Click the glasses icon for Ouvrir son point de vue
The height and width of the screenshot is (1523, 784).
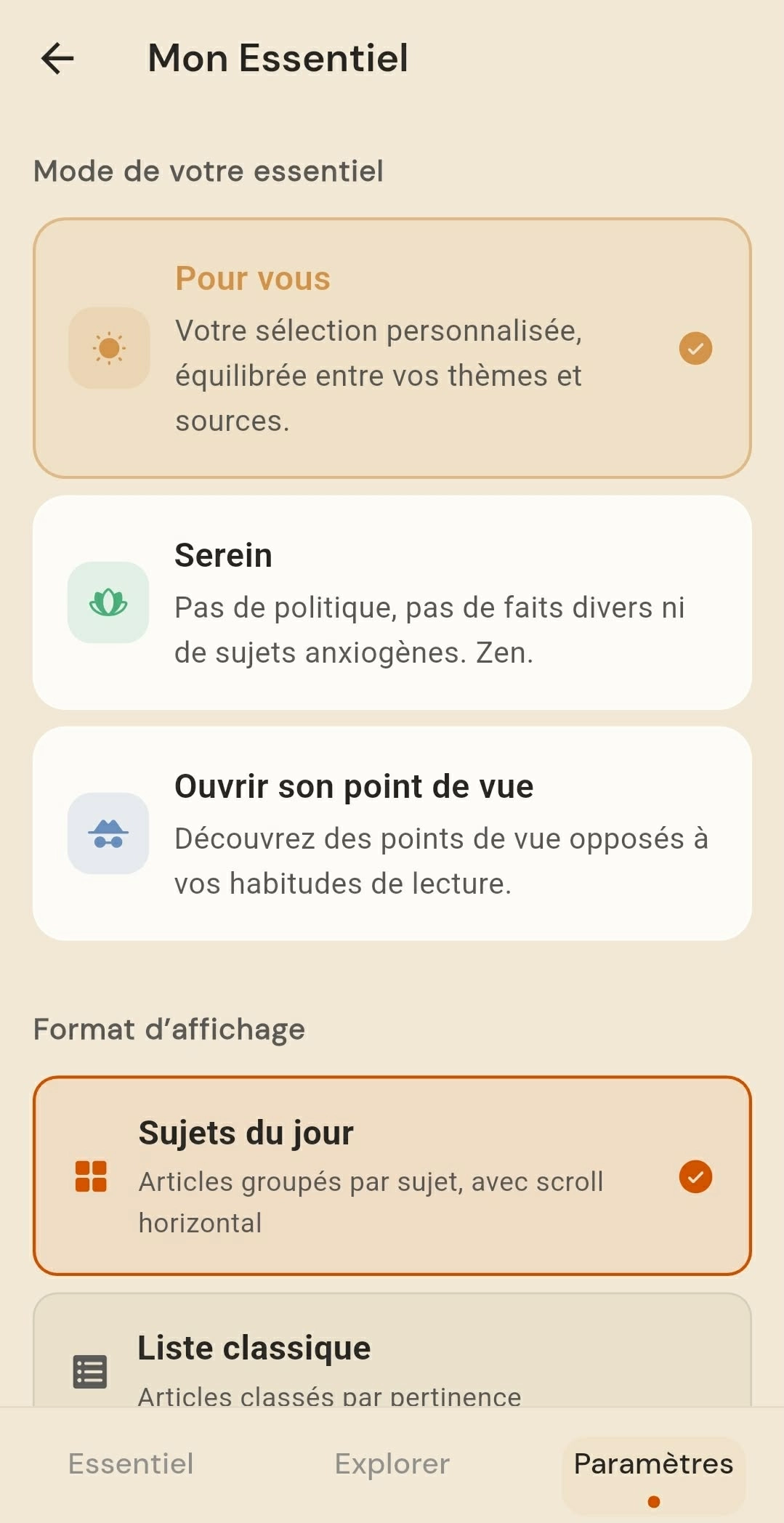click(x=107, y=834)
